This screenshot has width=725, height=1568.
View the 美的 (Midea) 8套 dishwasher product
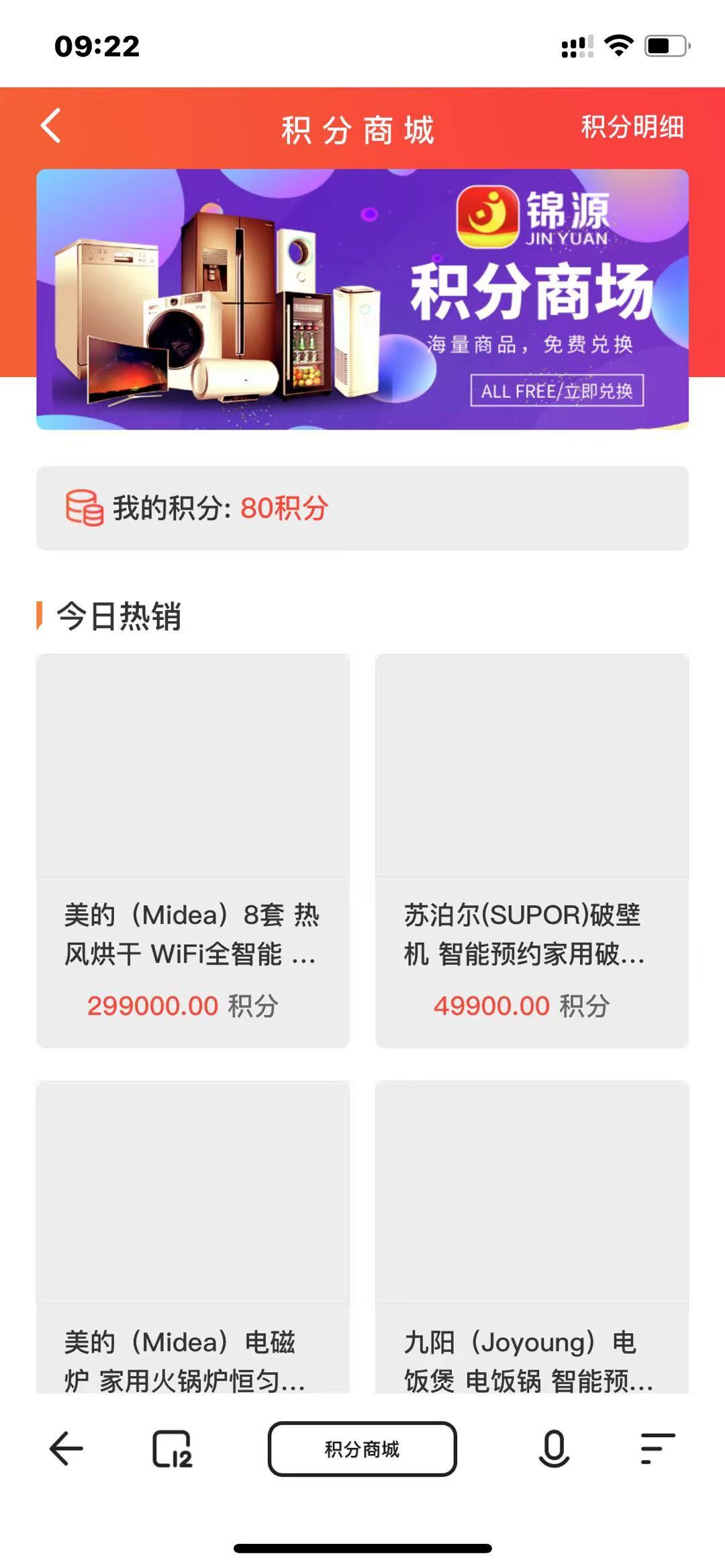(x=193, y=850)
